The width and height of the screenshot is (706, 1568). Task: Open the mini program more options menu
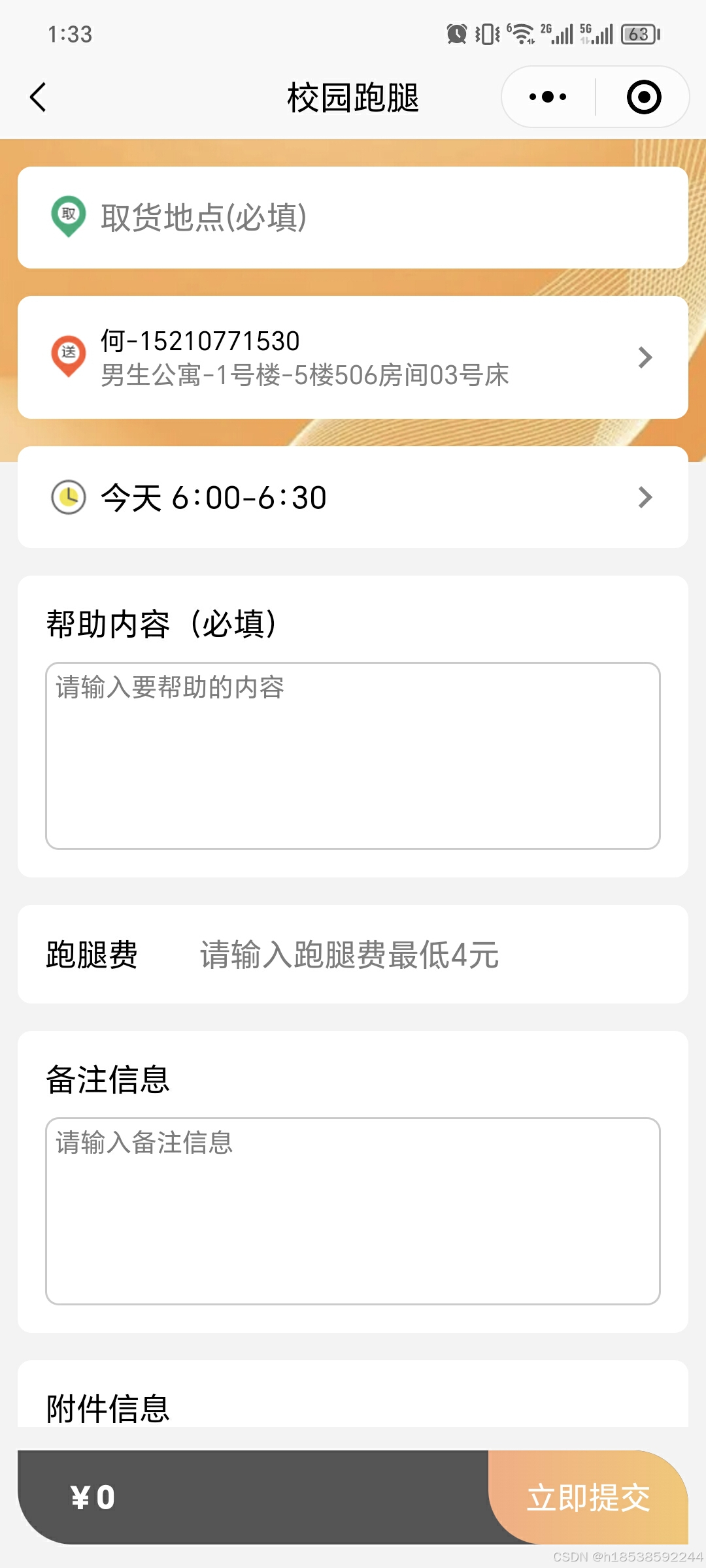coord(548,97)
